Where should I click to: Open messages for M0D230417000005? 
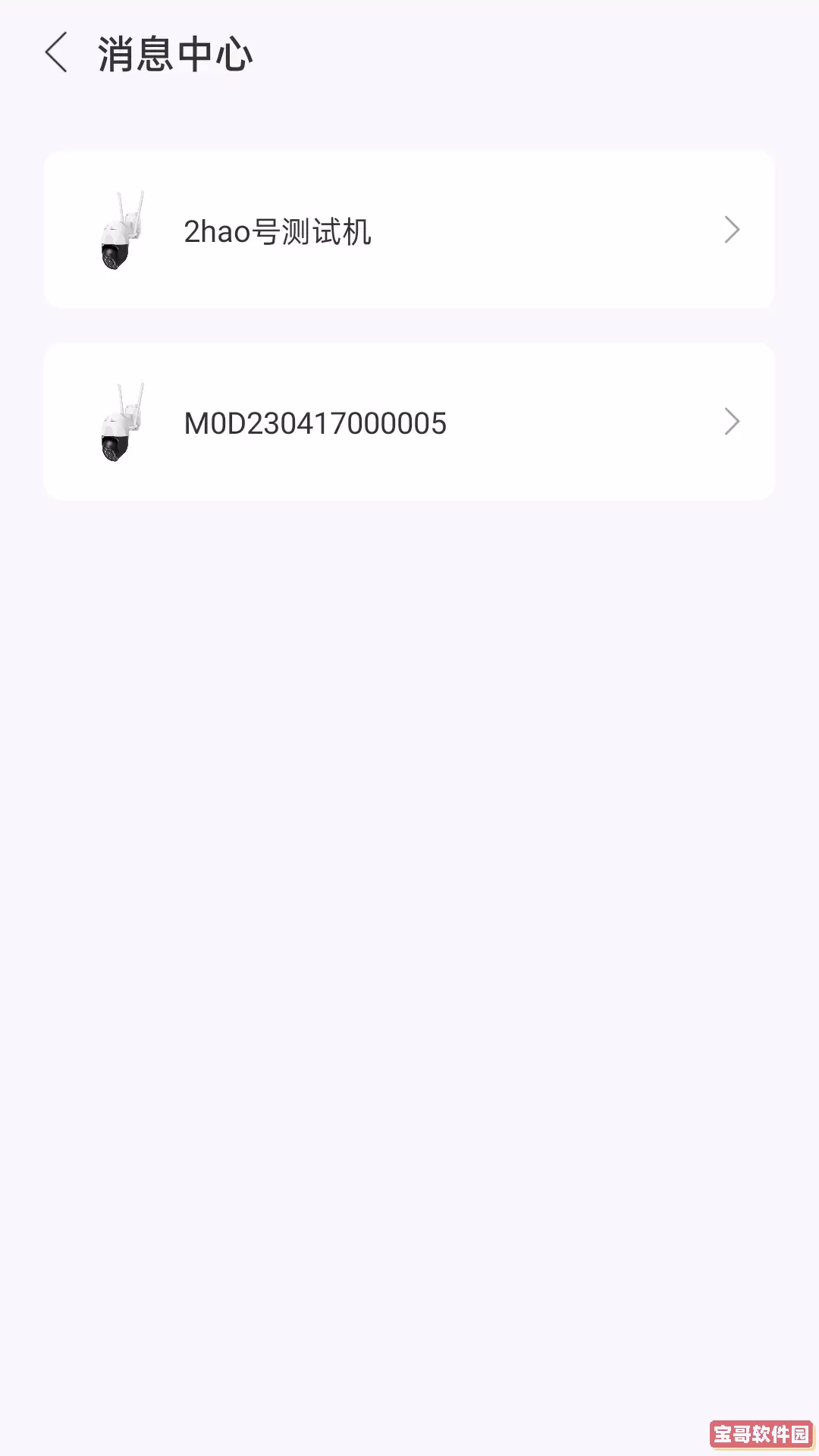pos(409,422)
